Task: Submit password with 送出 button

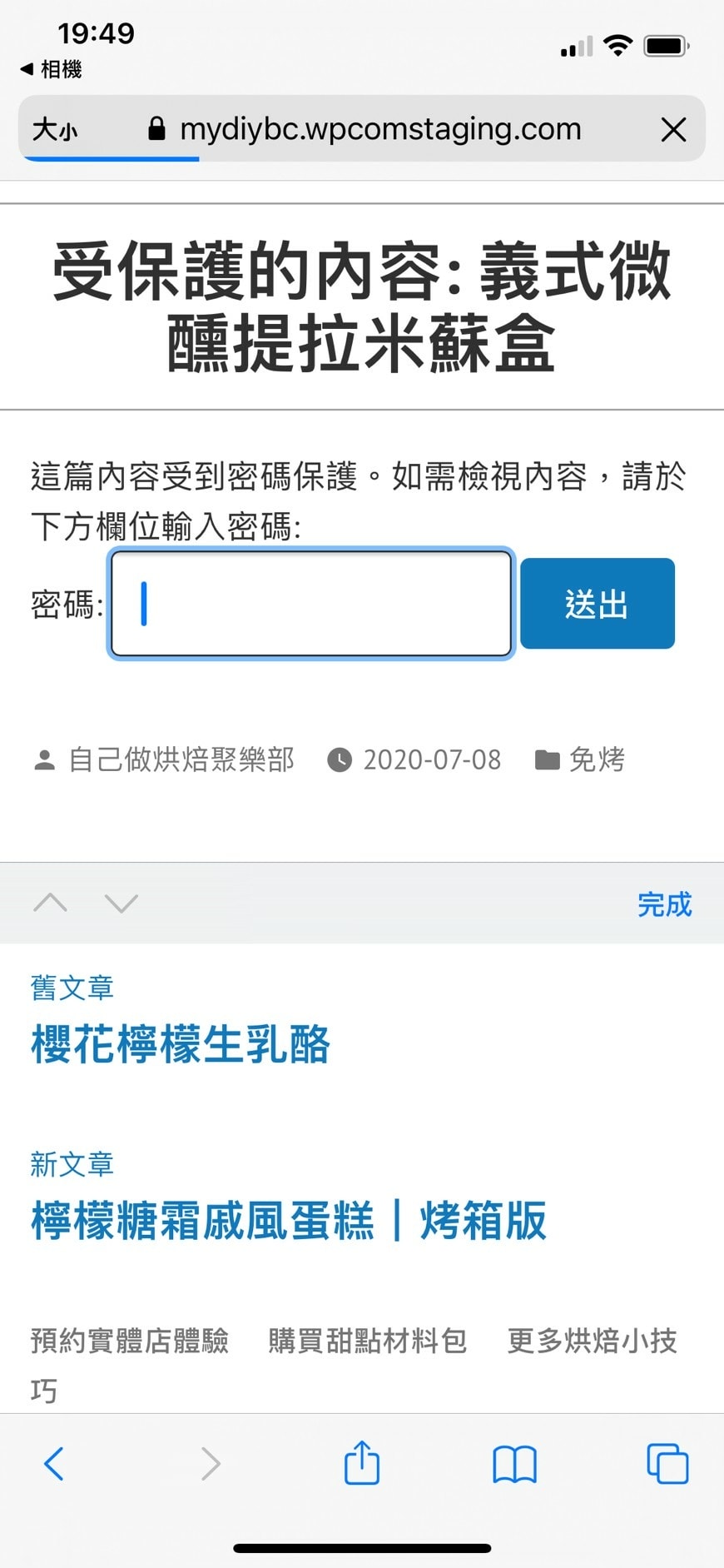Action: (x=597, y=604)
